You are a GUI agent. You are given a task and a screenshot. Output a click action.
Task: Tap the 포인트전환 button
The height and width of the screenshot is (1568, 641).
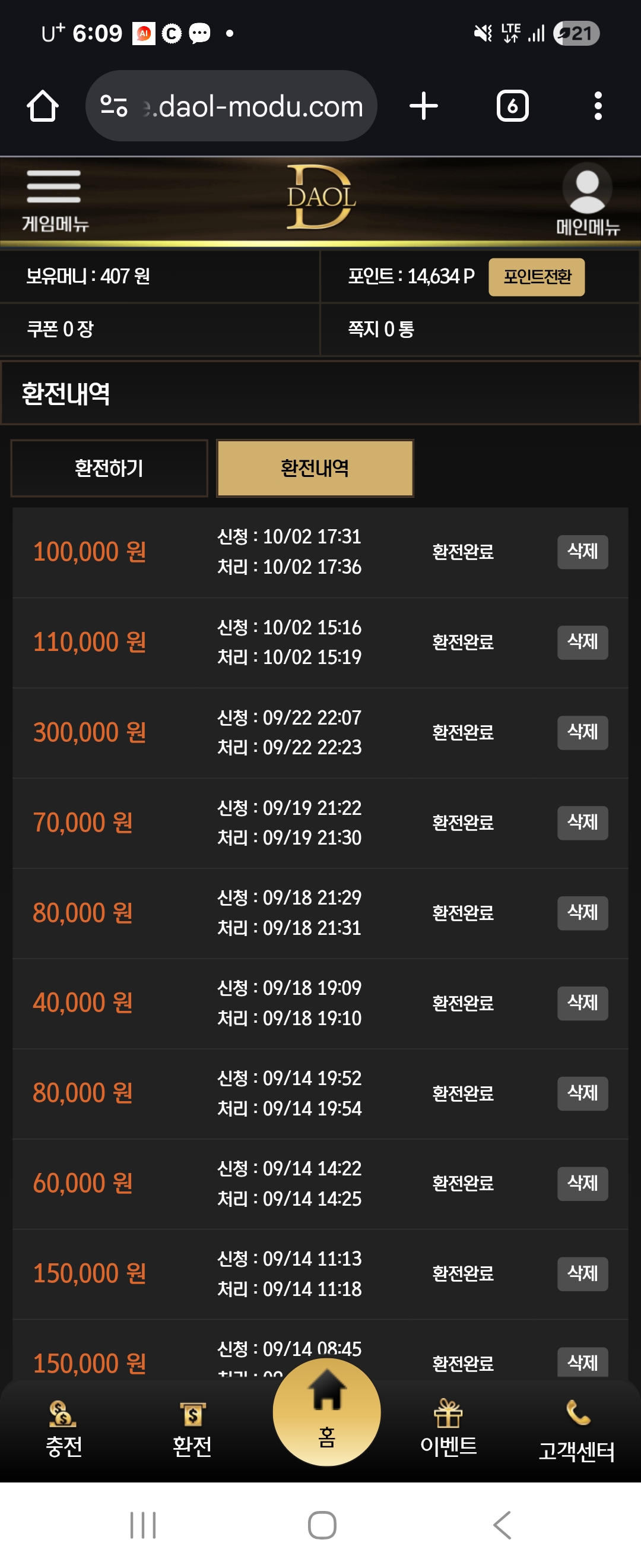[537, 277]
